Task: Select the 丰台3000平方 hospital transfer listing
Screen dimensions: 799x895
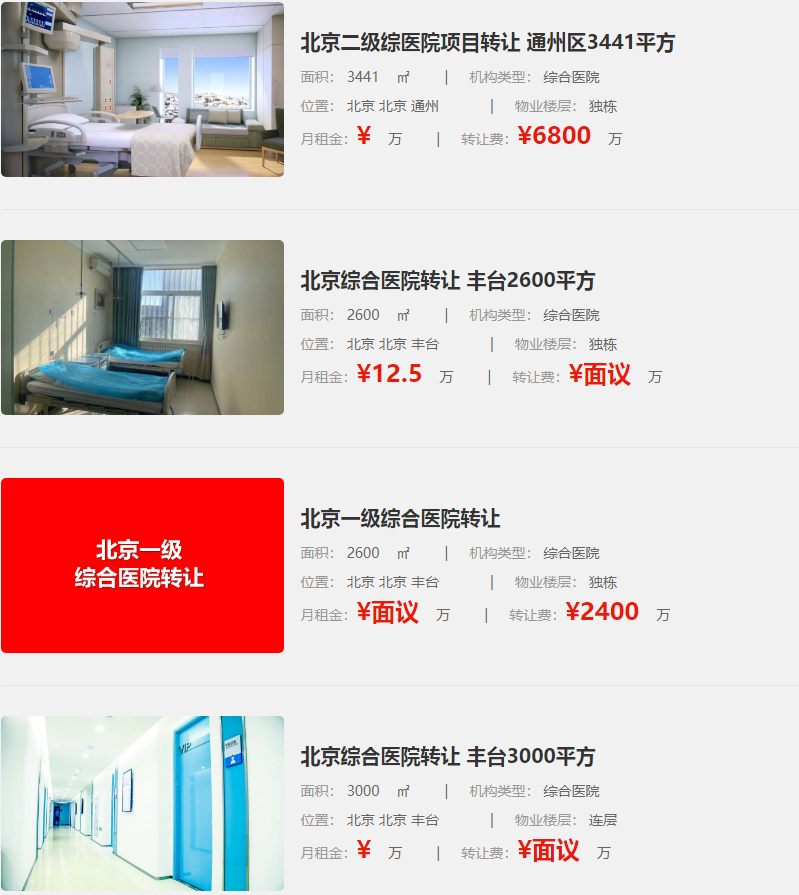Action: point(448,757)
